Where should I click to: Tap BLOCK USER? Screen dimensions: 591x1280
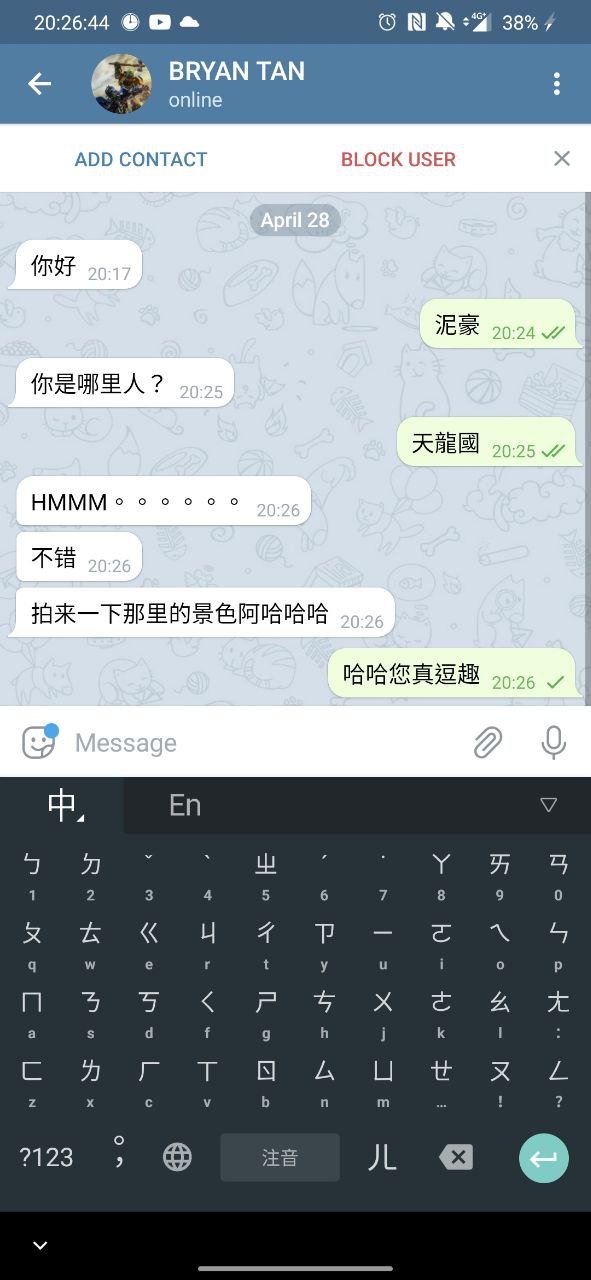398,159
